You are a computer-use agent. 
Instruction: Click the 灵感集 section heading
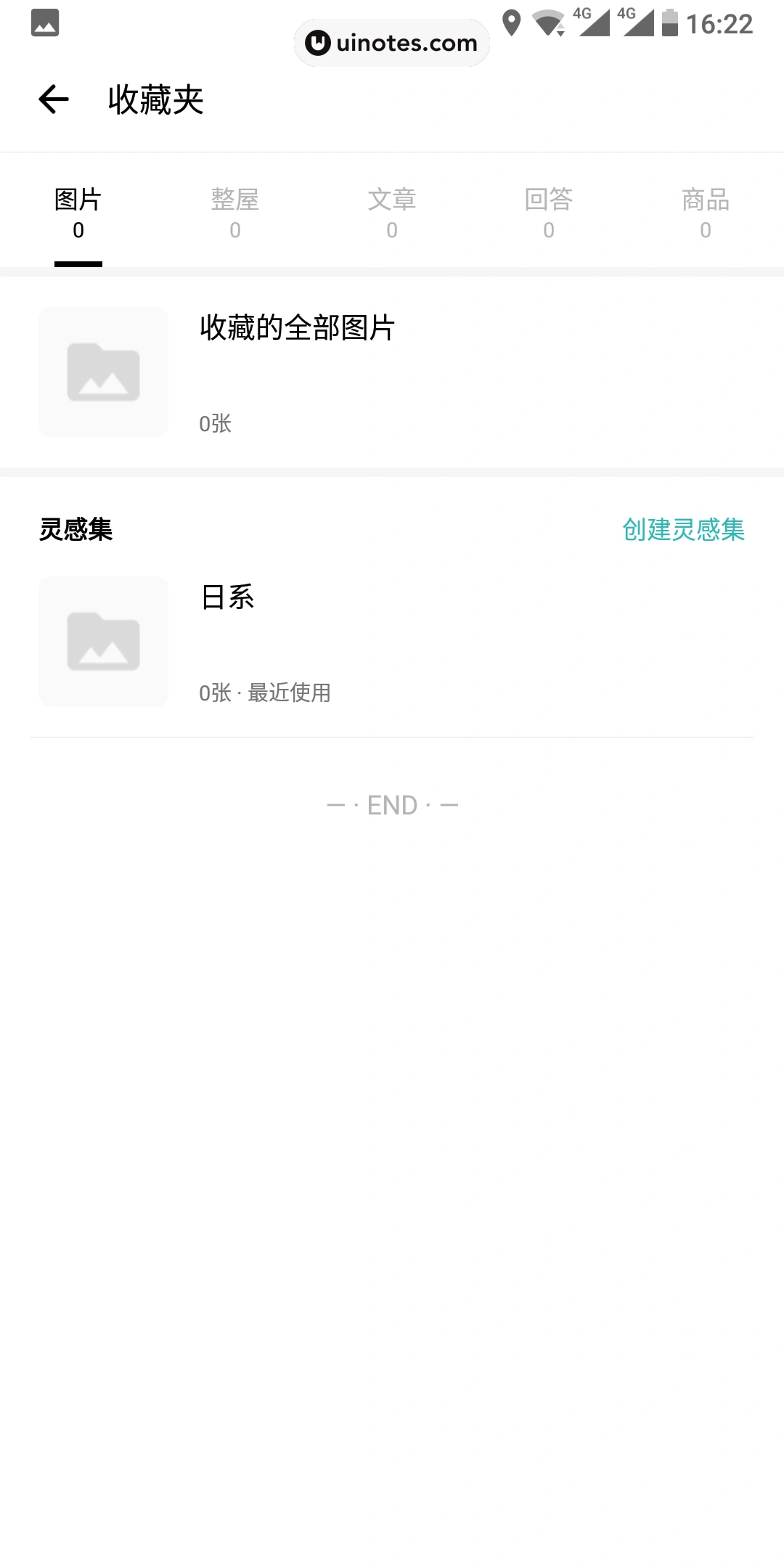75,531
